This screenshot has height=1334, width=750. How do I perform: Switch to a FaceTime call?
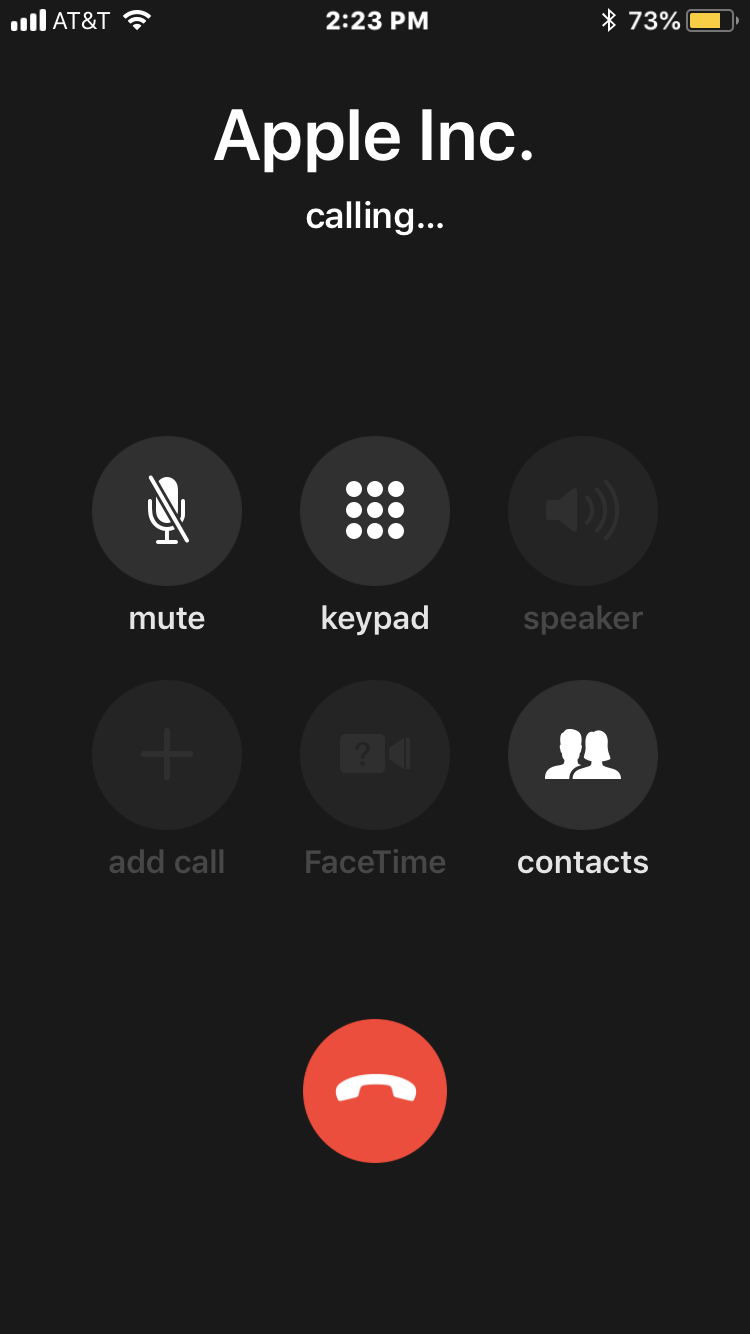point(375,755)
